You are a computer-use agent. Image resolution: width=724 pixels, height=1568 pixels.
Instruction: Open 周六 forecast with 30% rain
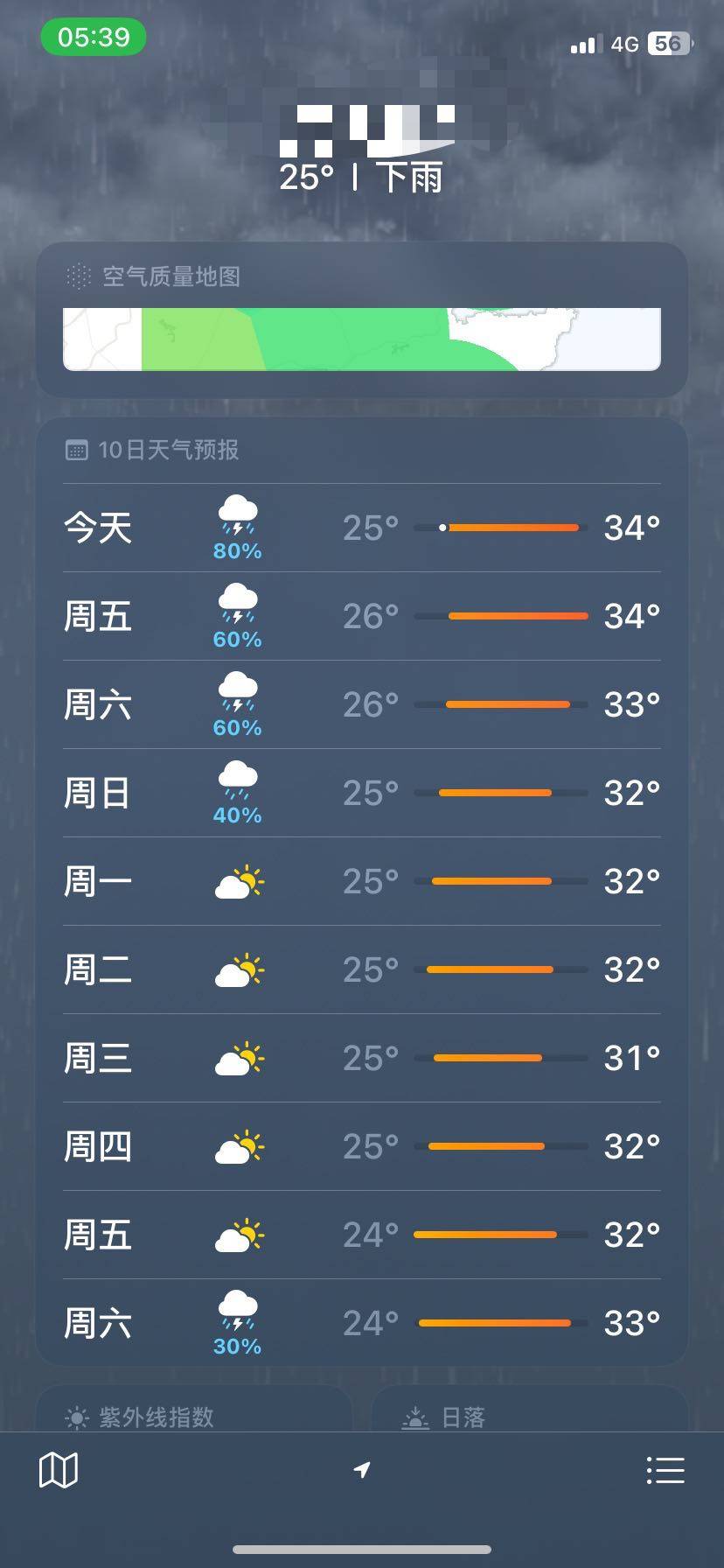point(362,1323)
